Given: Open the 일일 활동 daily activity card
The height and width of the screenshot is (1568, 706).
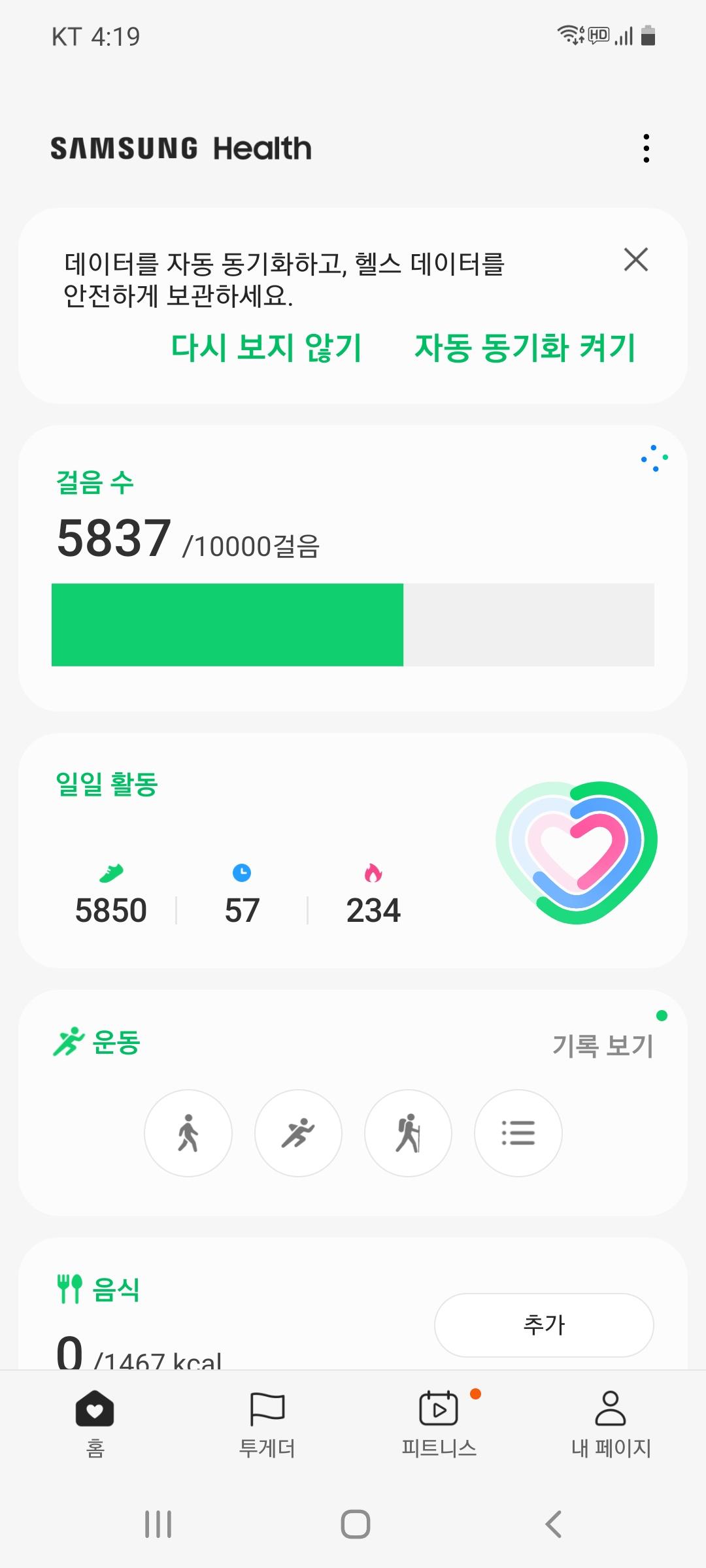Looking at the screenshot, I should click(x=353, y=849).
